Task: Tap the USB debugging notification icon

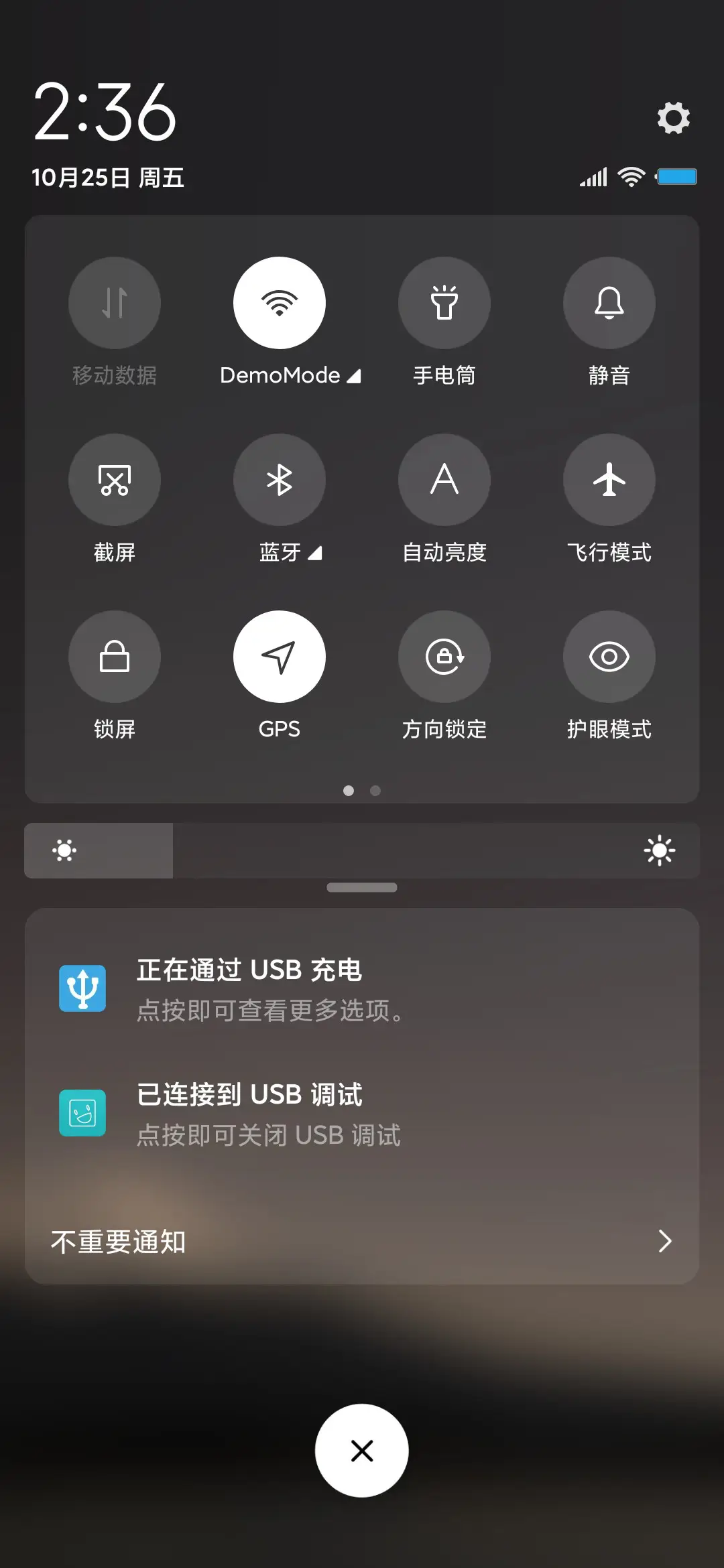Action: (82, 1112)
